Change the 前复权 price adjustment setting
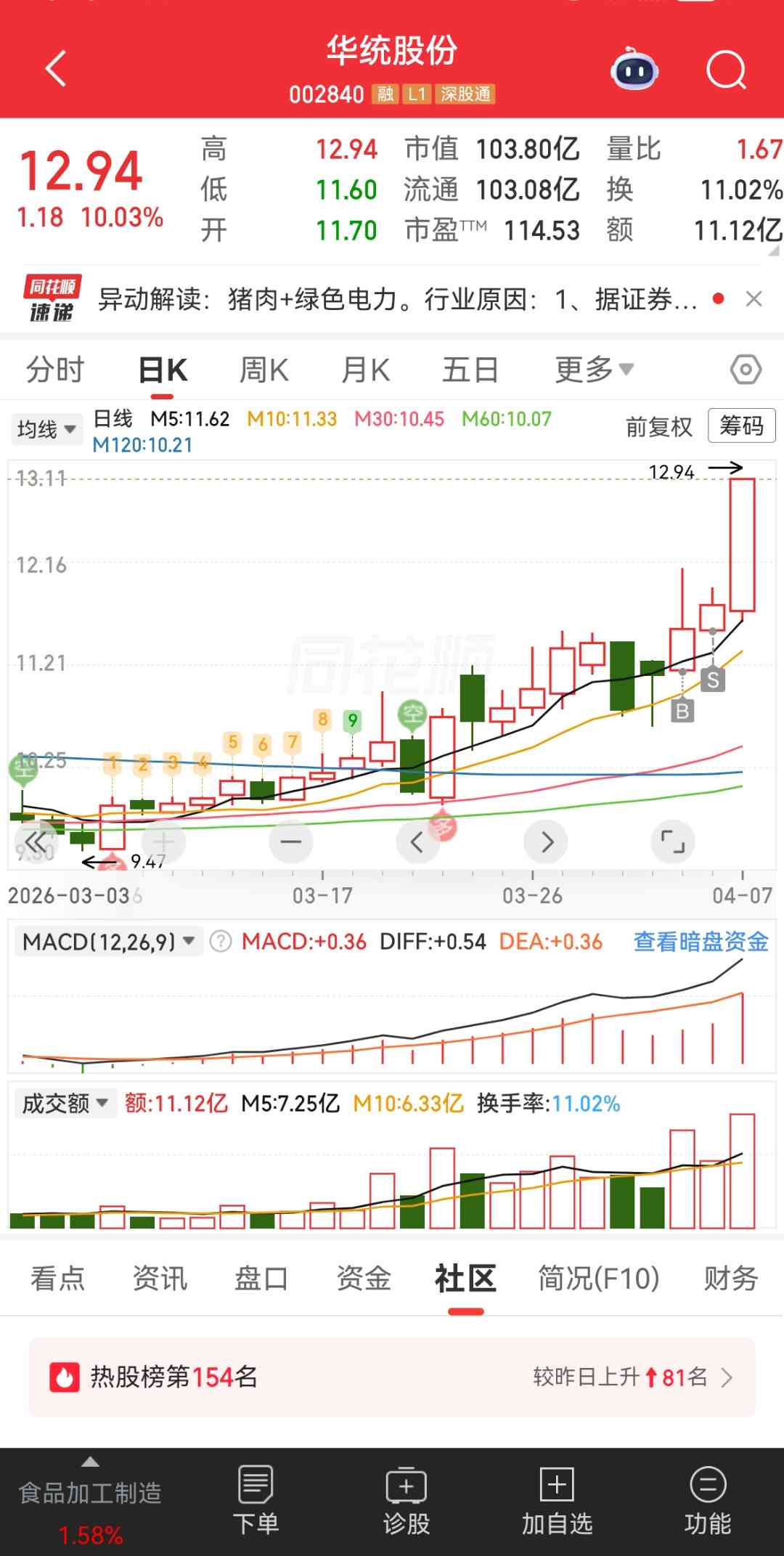Screen dimensions: 784x1556 (x=658, y=427)
